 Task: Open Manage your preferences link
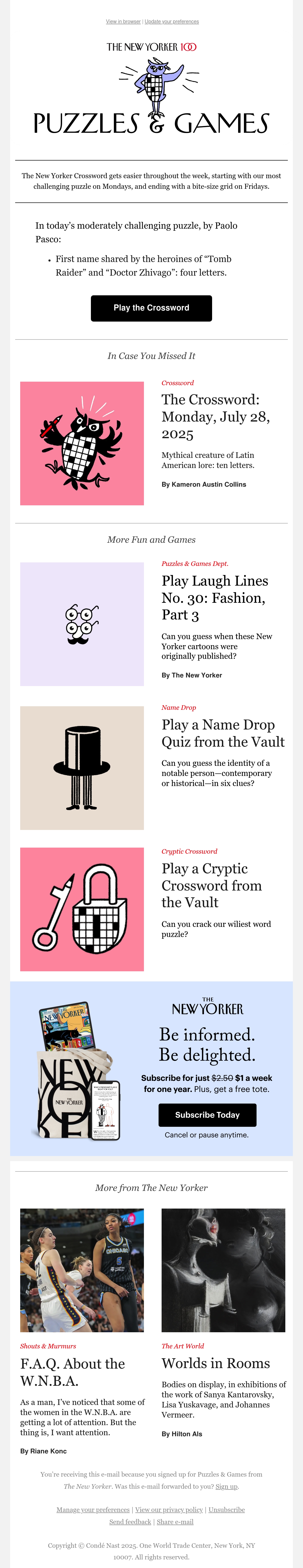pyautogui.click(x=93, y=1509)
